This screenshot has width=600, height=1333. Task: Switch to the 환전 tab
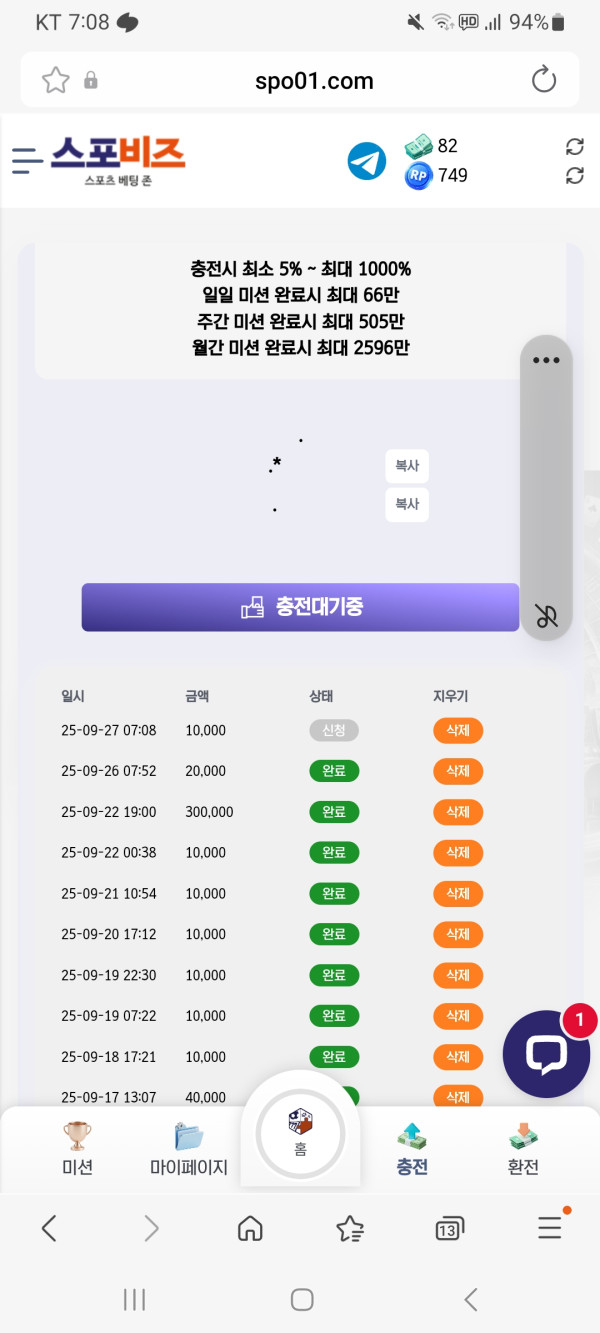click(x=523, y=1149)
